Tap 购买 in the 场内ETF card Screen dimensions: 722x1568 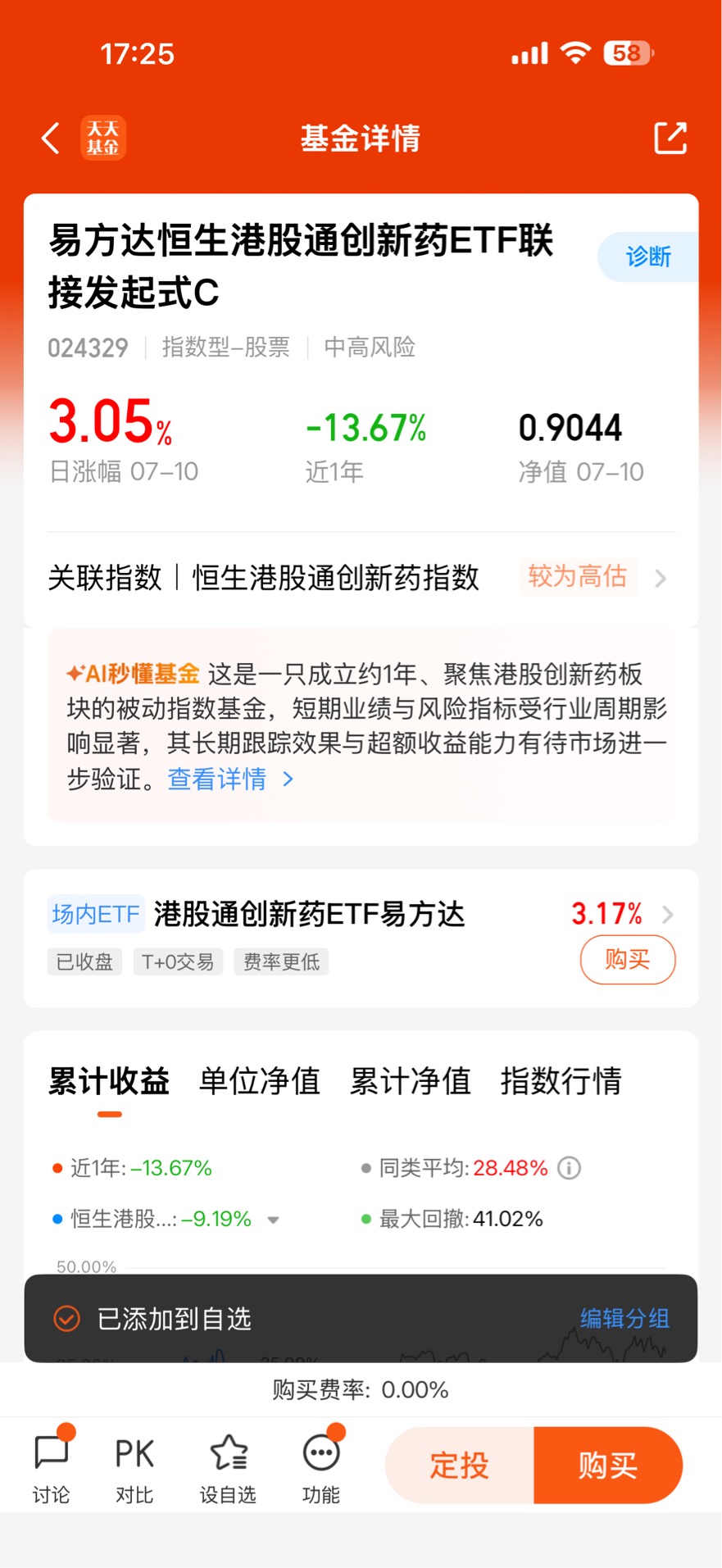coord(628,960)
